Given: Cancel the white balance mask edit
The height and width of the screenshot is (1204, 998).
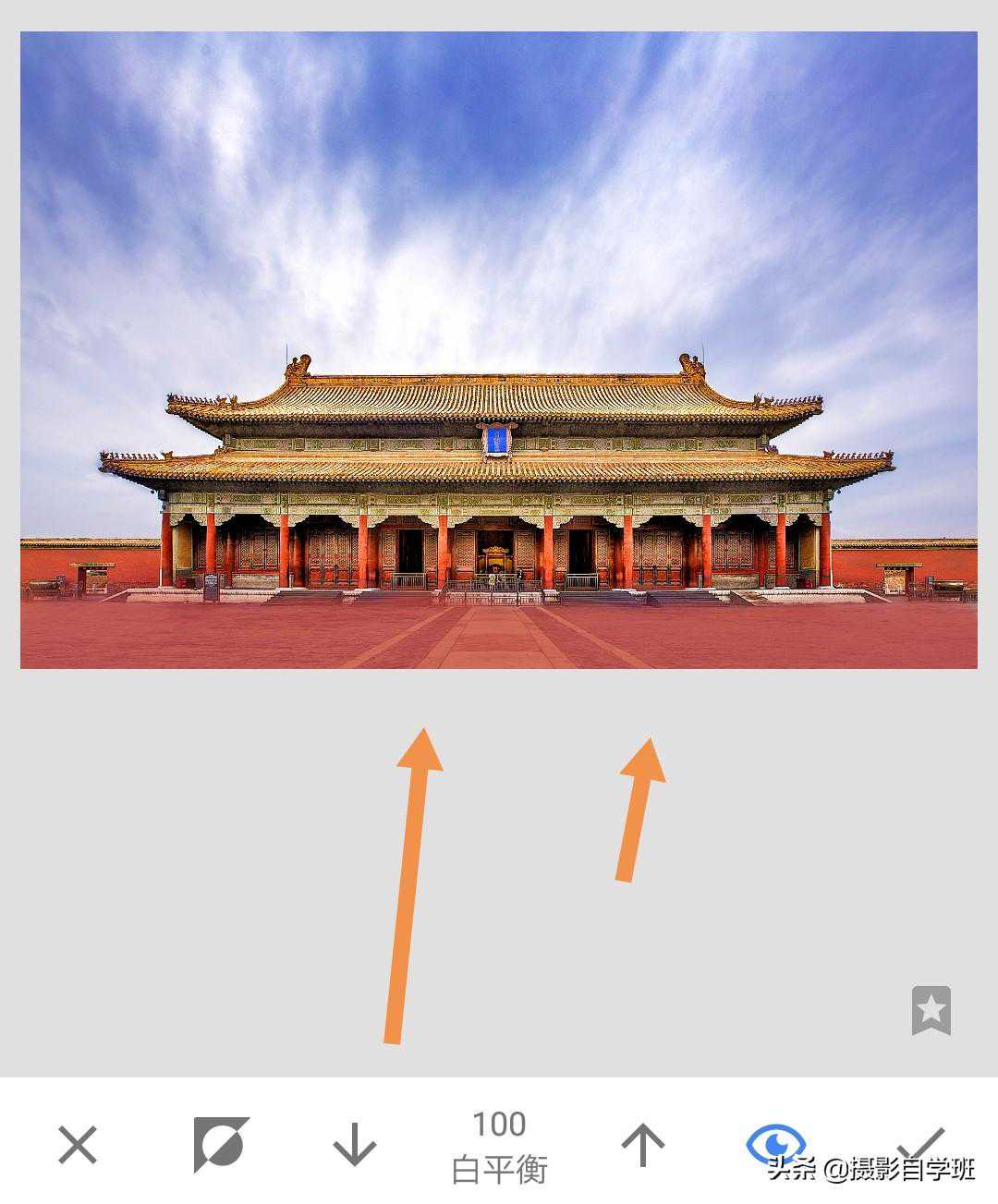Looking at the screenshot, I should 78,1146.
